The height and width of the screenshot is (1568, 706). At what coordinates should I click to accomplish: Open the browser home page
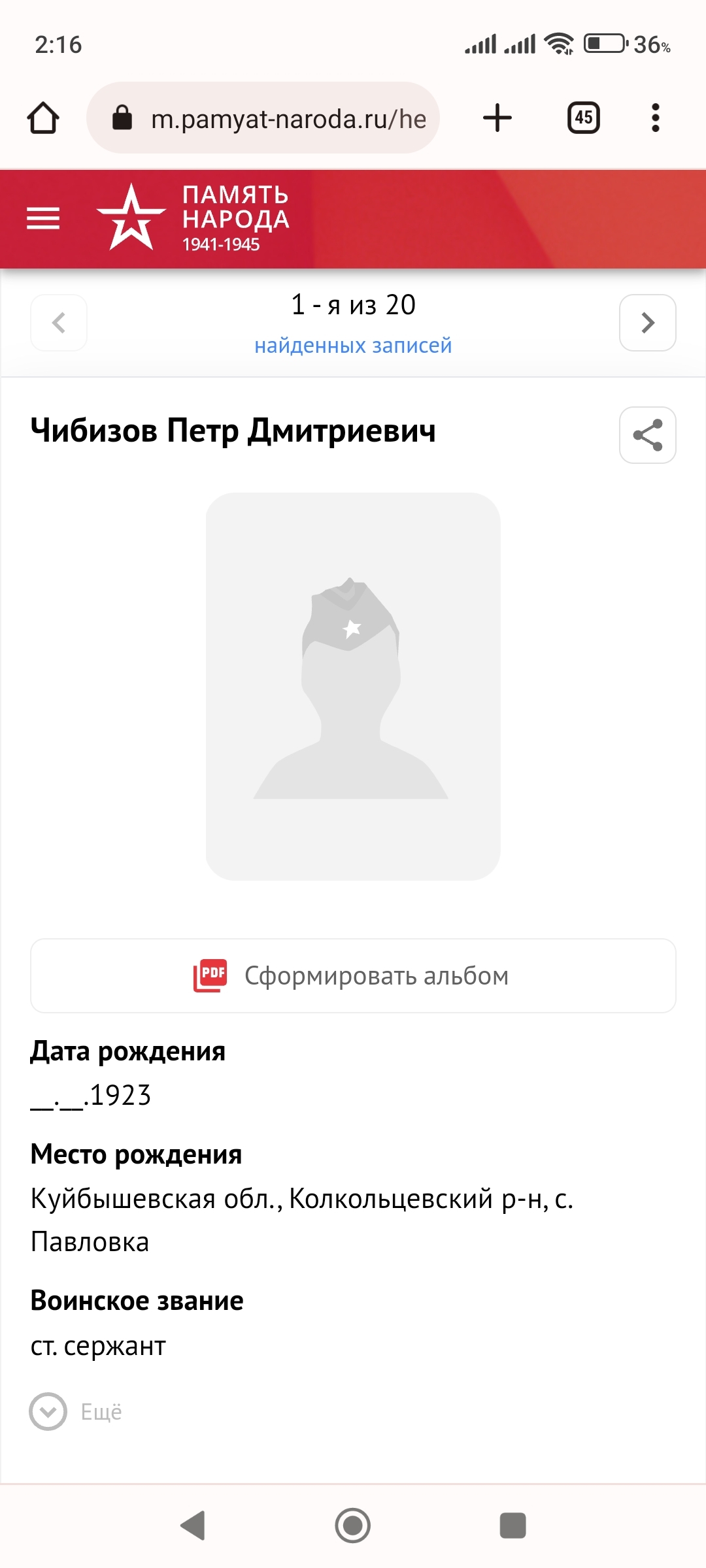(x=43, y=118)
